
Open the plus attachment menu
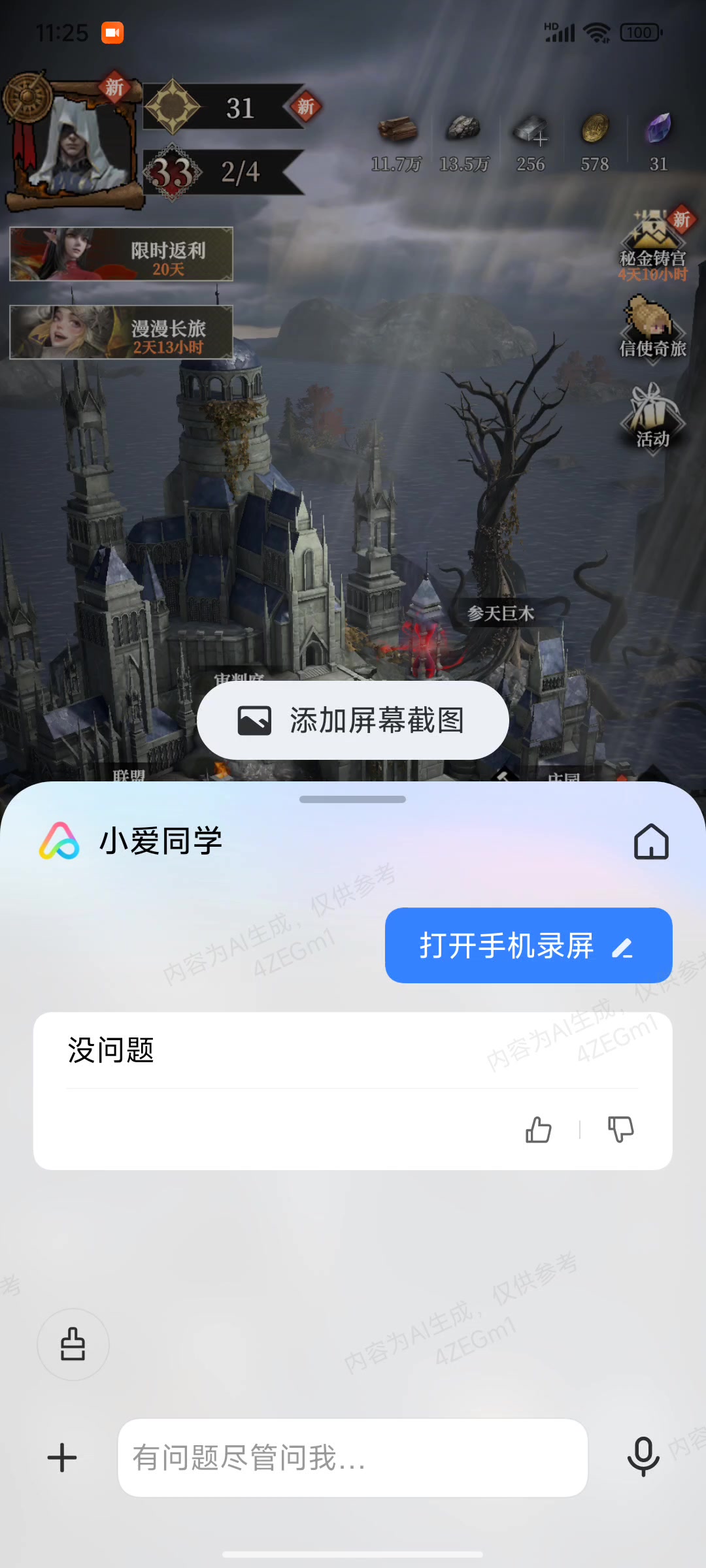[63, 1458]
